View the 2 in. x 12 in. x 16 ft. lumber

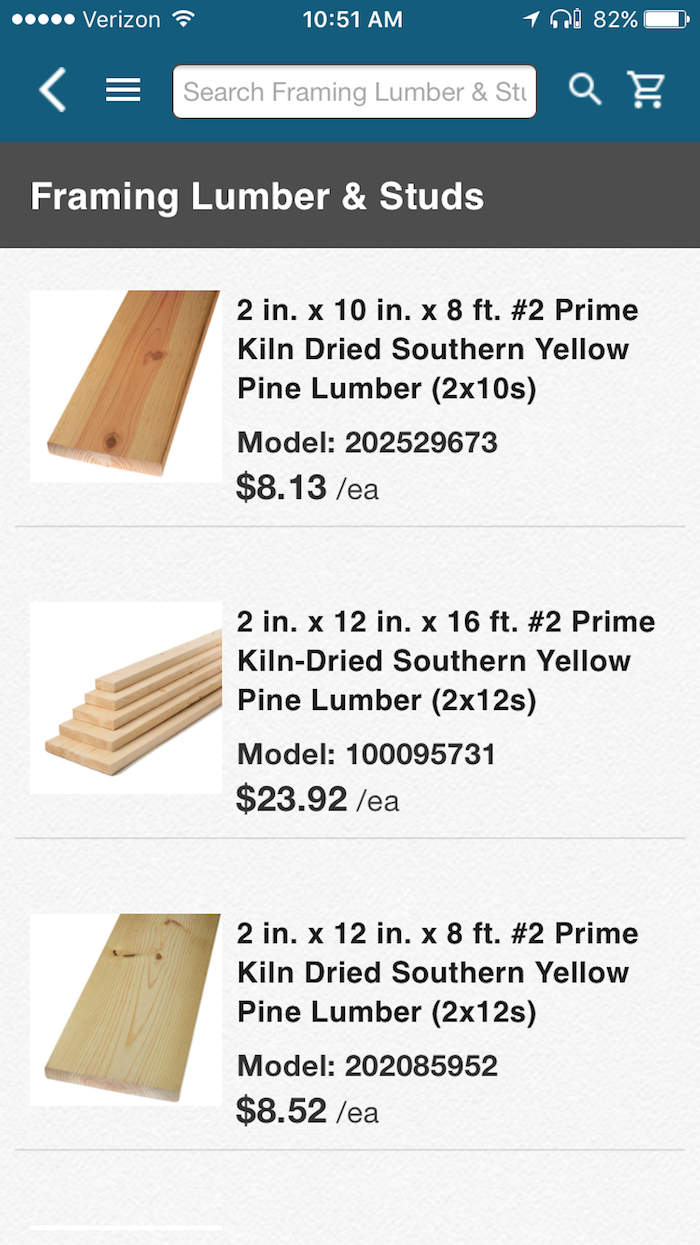pyautogui.click(x=445, y=661)
